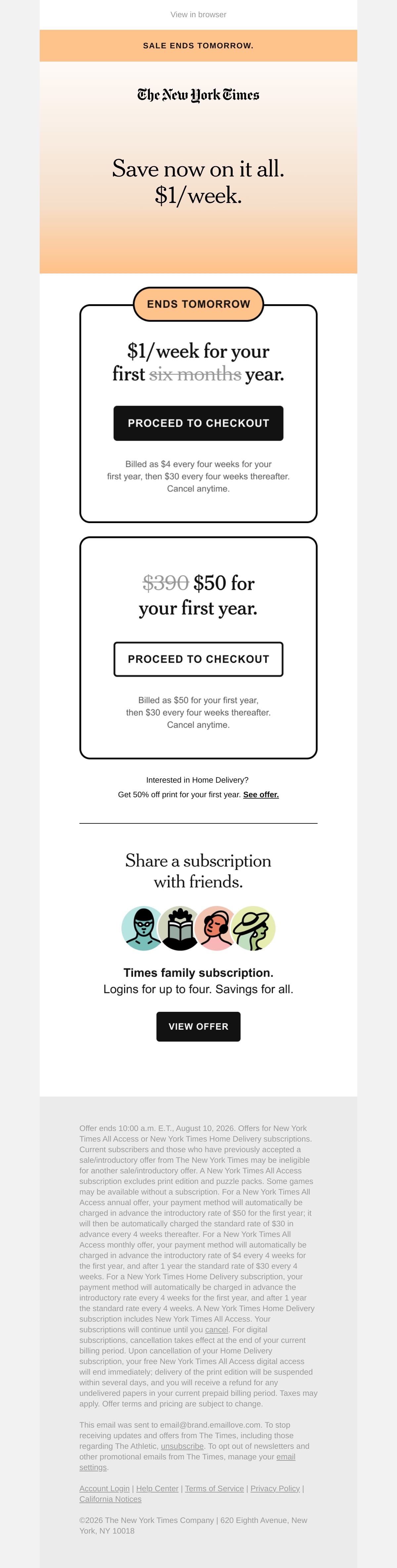The height and width of the screenshot is (1568, 397).
Task: Open Account Login
Action: [x=105, y=1488]
